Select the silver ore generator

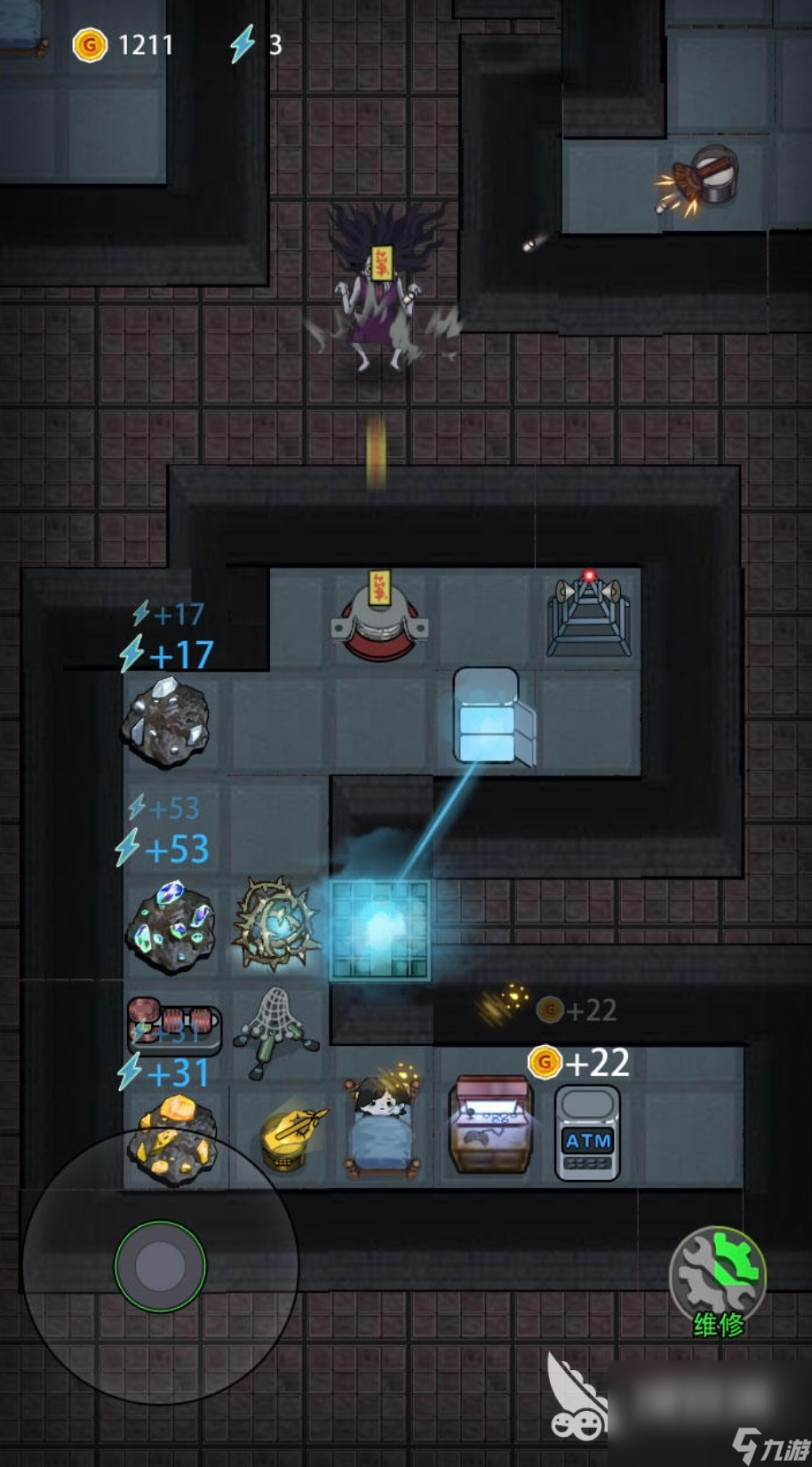coord(166,721)
